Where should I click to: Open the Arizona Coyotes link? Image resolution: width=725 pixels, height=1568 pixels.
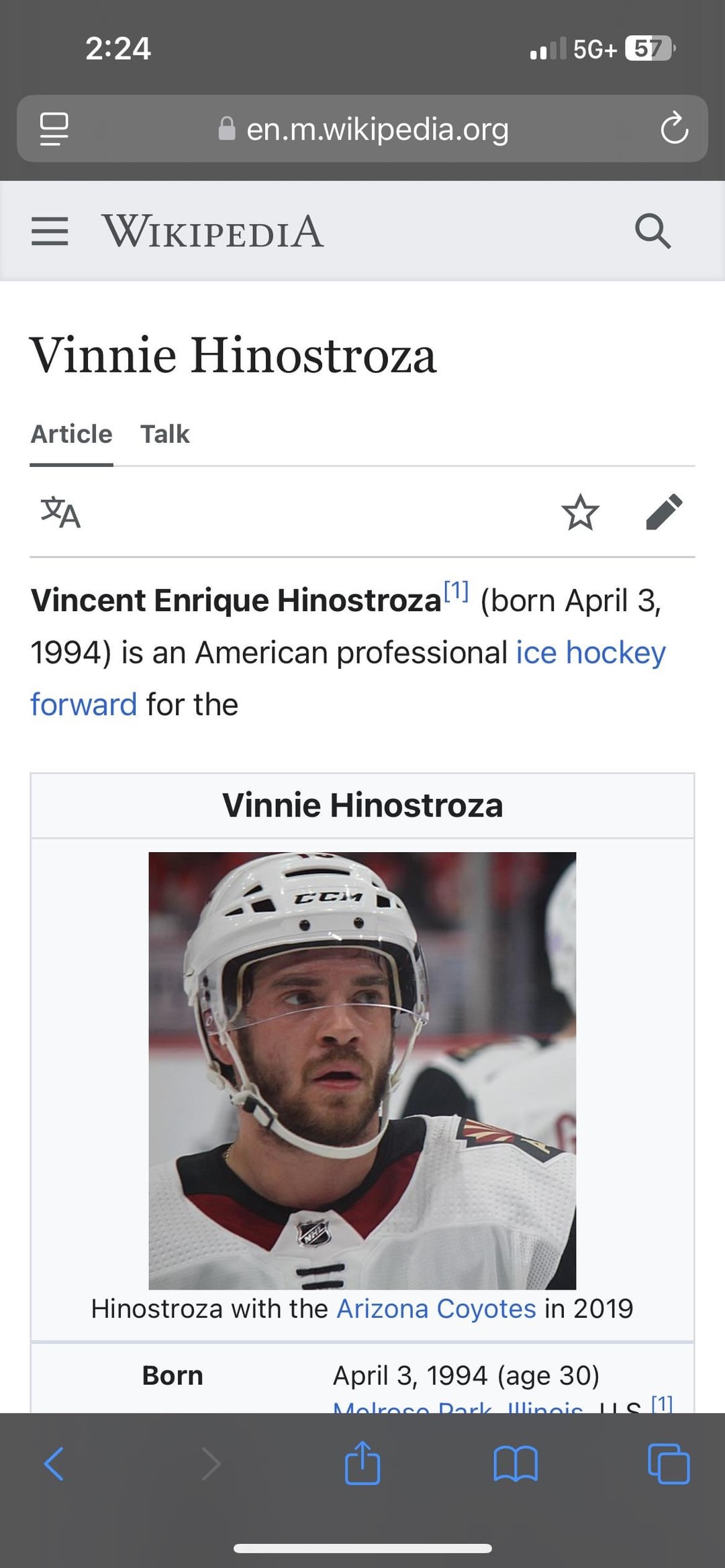[x=436, y=1308]
